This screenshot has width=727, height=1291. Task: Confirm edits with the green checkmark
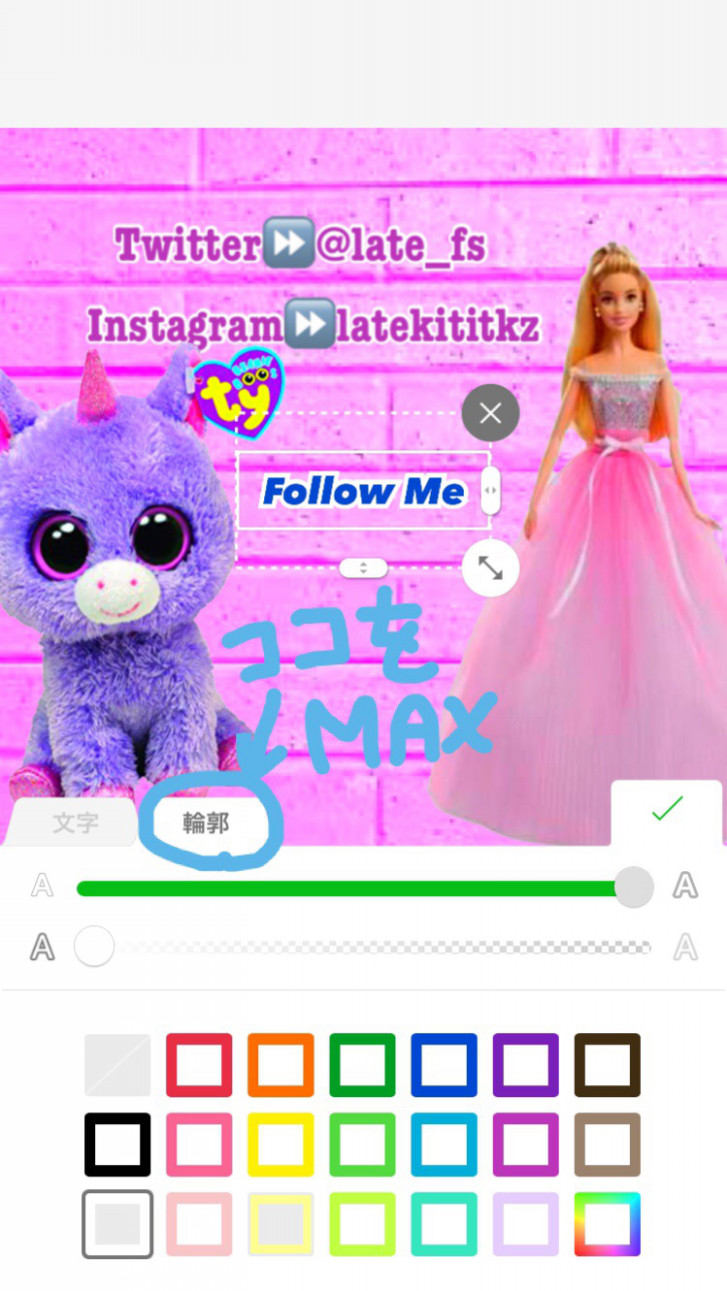point(666,809)
